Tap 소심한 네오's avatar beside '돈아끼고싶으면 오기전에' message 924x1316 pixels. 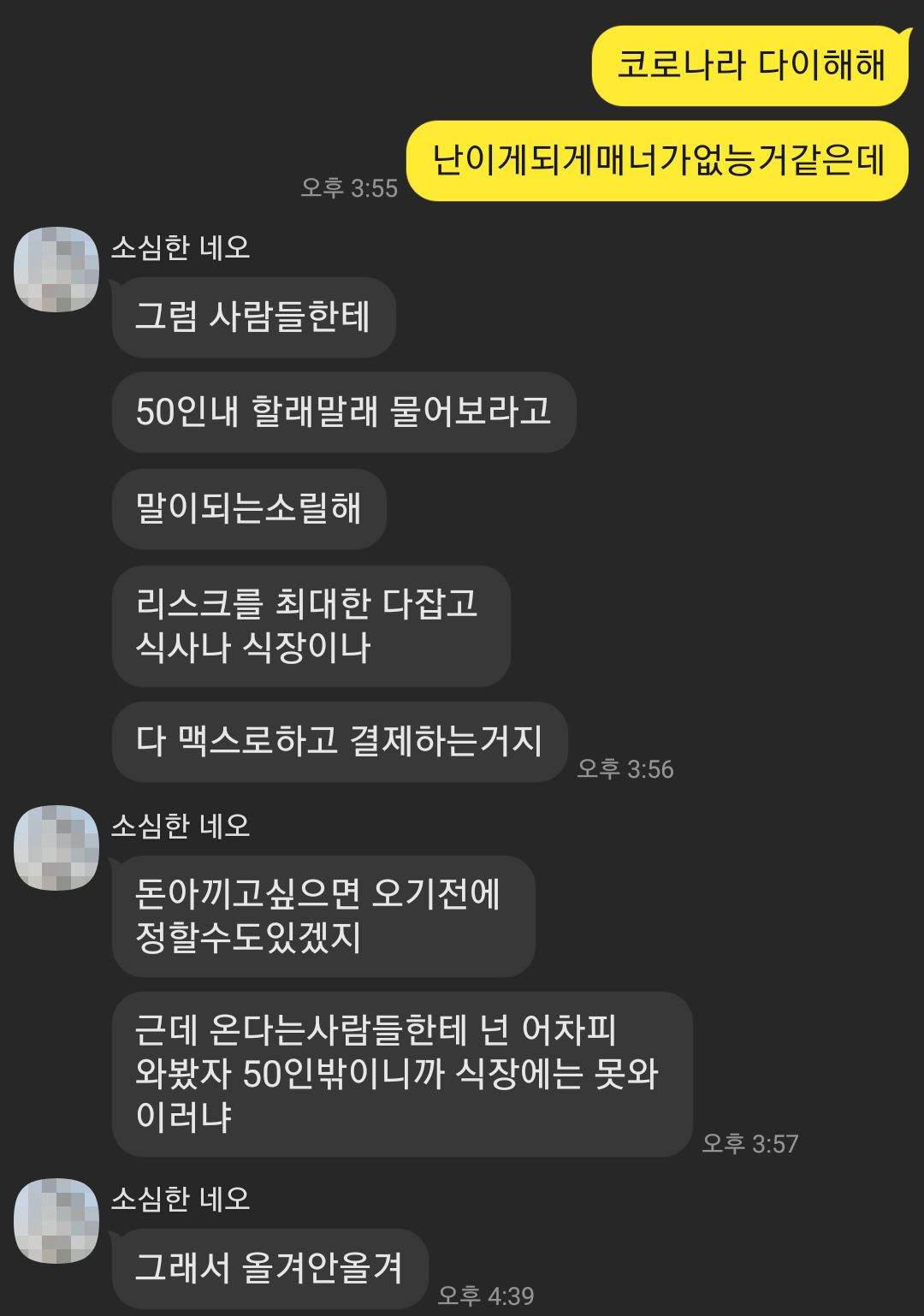(56, 848)
